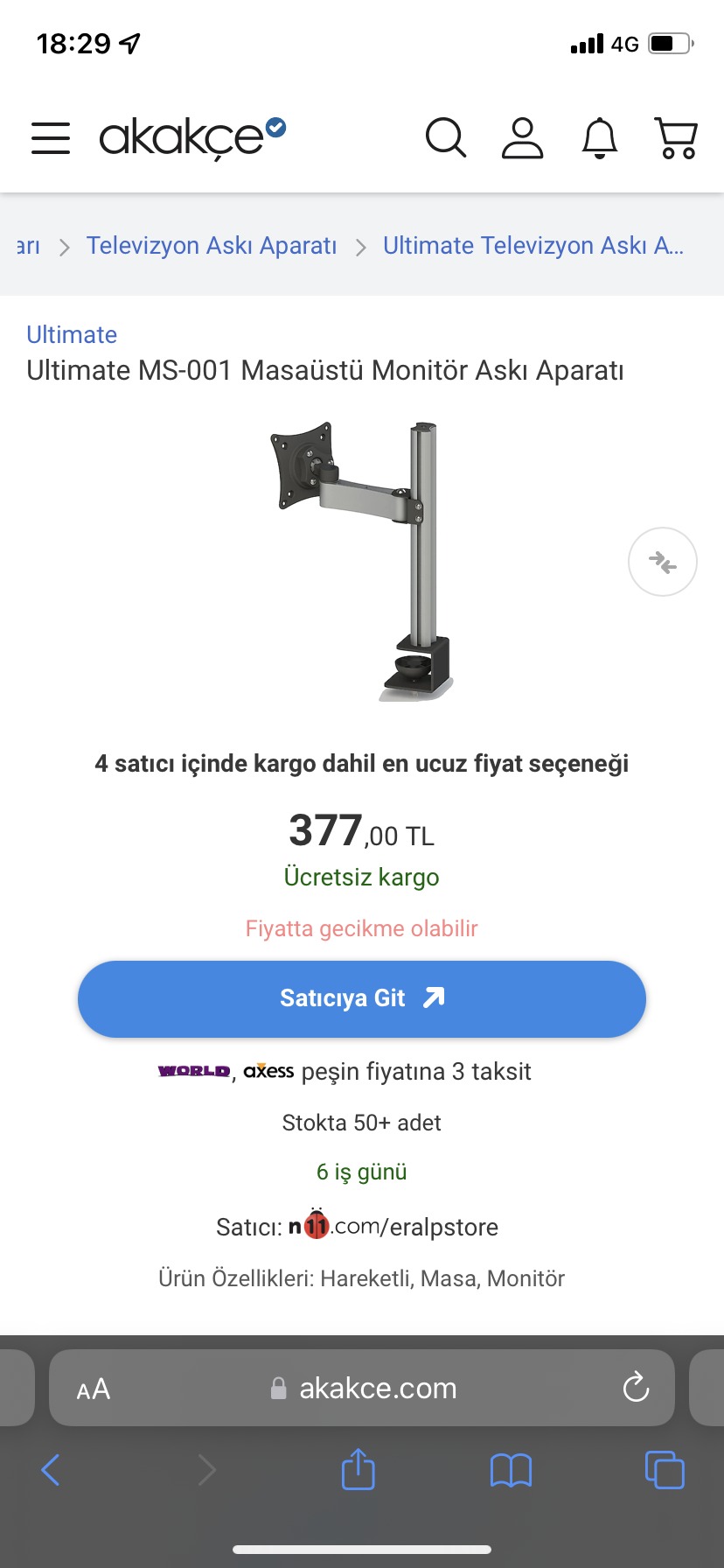Open the Ultimate brand link

tap(72, 334)
